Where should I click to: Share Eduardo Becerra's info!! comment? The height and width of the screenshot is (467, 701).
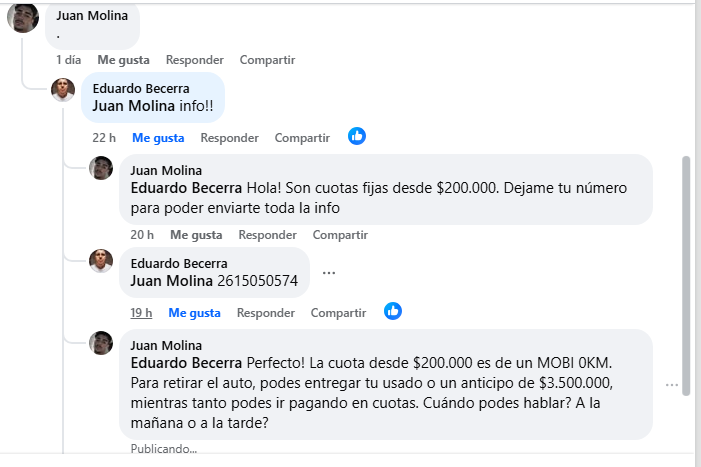point(302,137)
